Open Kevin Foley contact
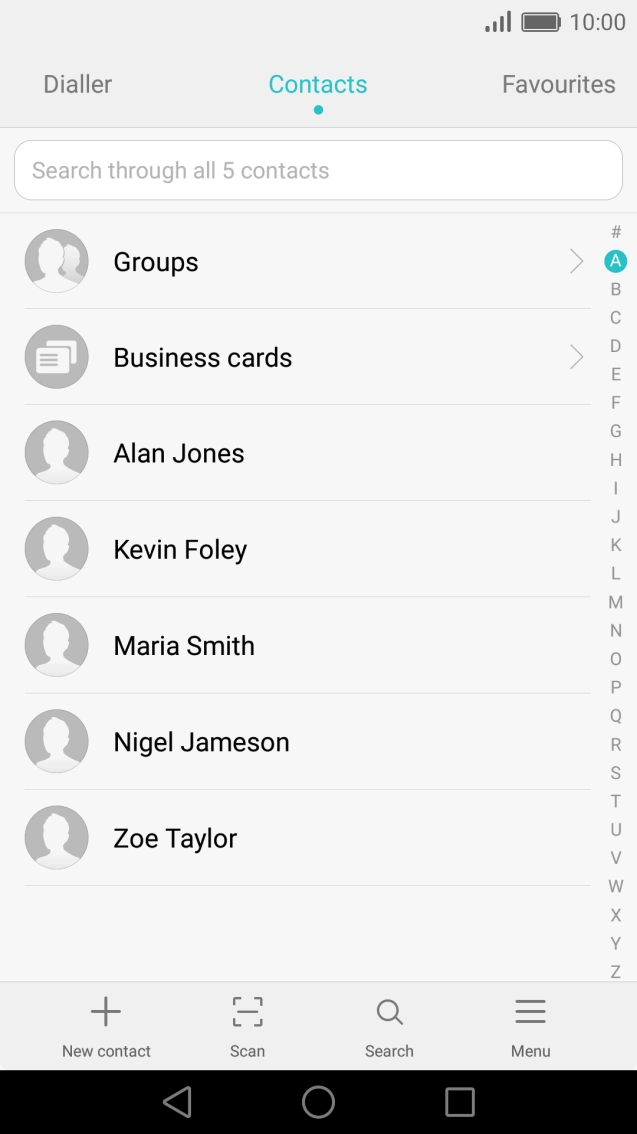This screenshot has width=637, height=1134. 300,550
